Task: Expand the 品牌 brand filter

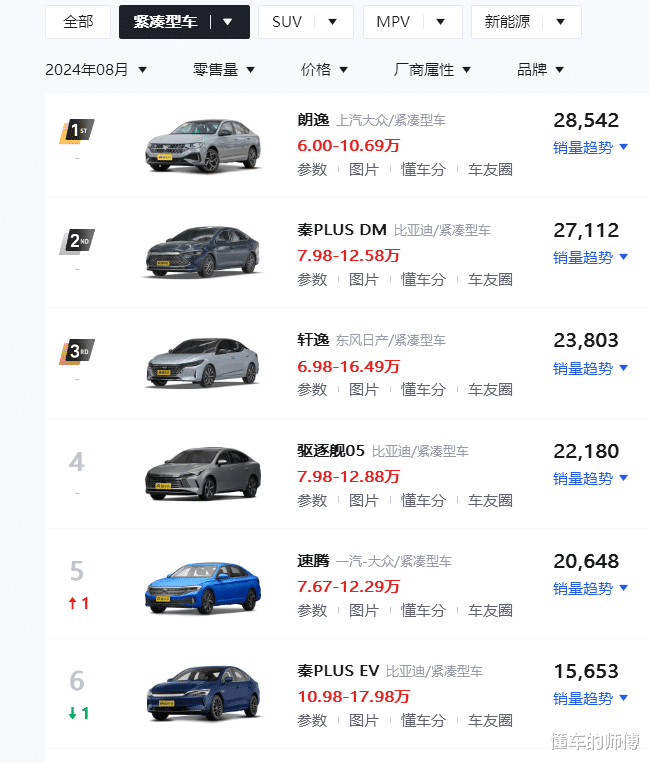Action: coord(540,69)
